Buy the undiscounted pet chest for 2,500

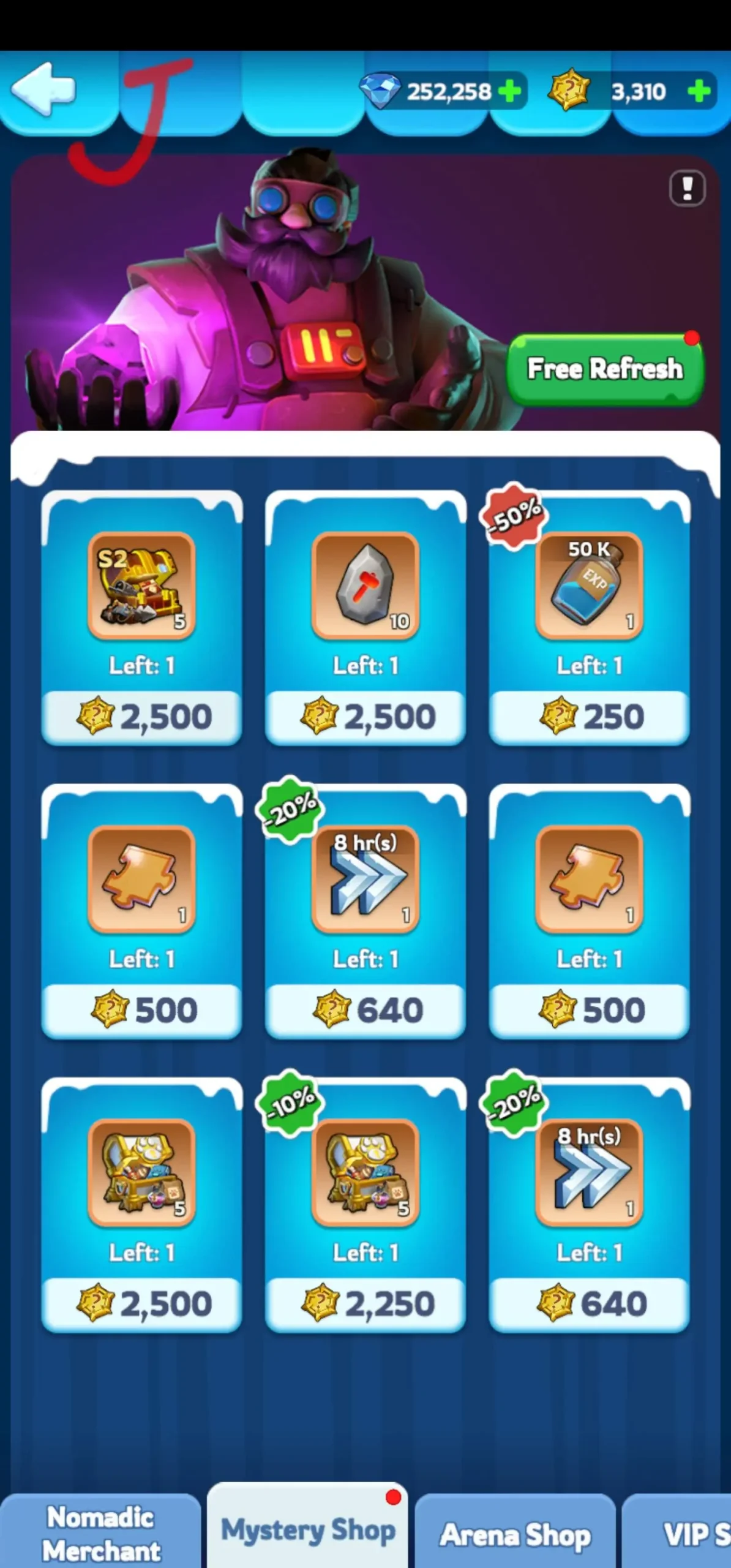[x=142, y=1303]
